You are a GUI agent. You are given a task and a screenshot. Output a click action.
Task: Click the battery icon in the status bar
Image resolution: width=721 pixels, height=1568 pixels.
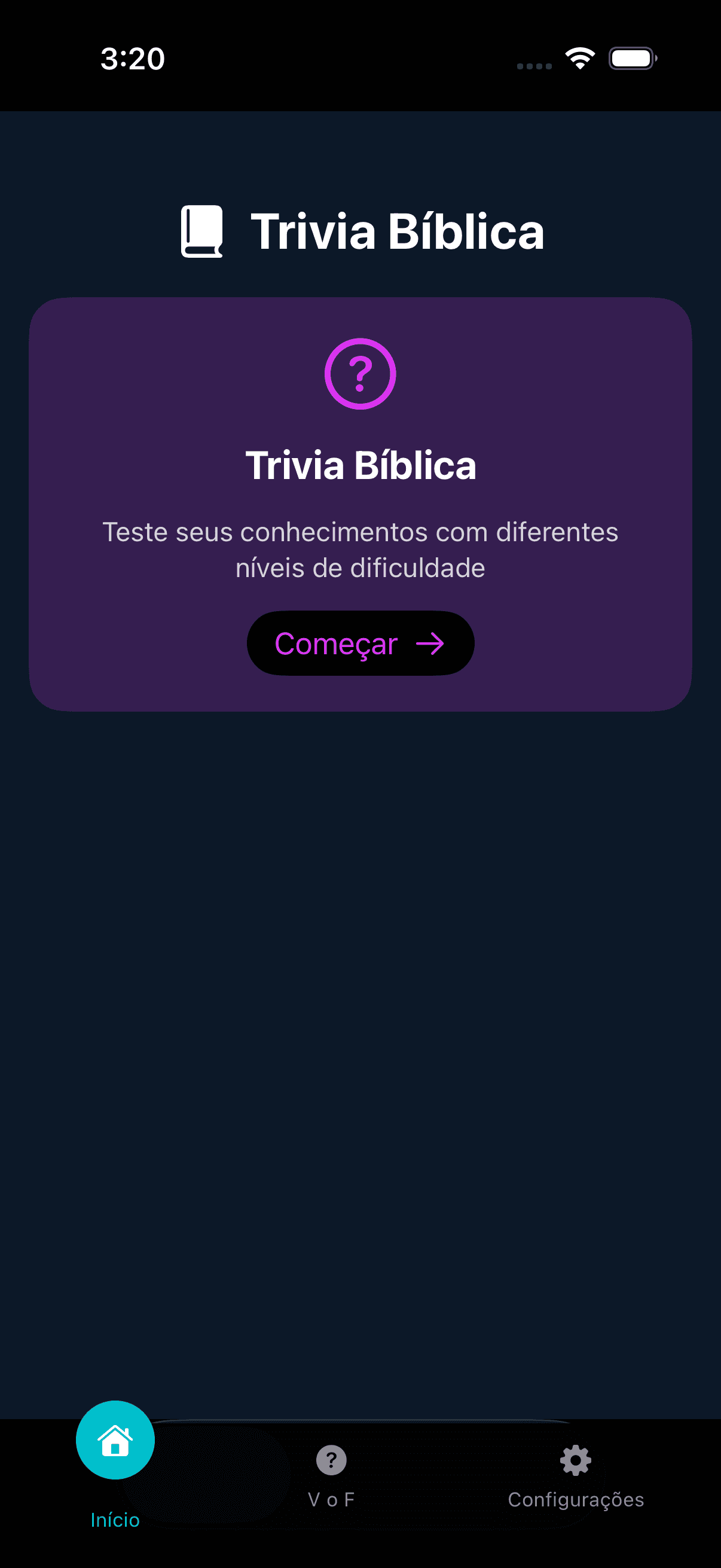click(631, 58)
